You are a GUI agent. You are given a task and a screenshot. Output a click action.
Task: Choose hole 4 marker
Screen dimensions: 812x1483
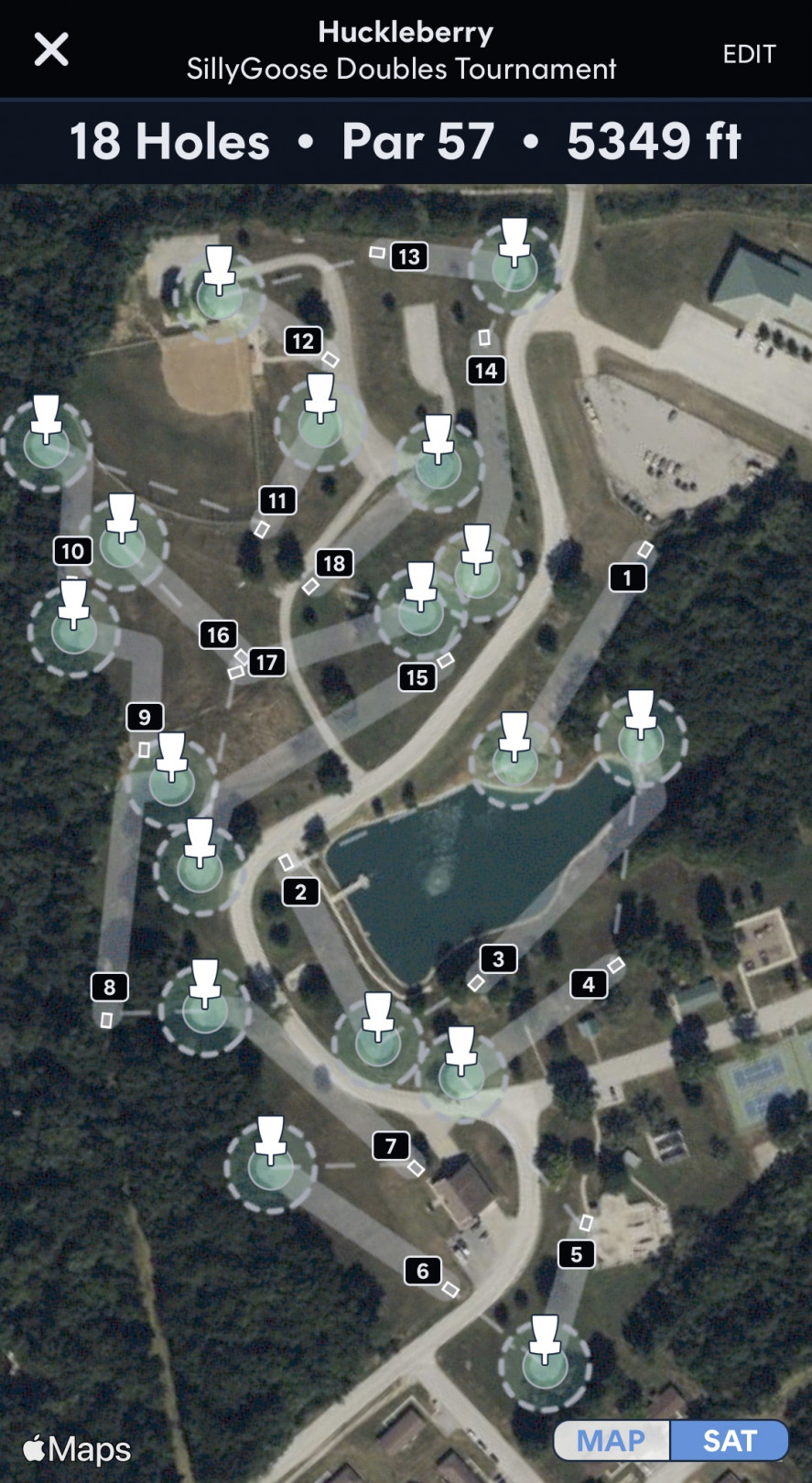589,984
